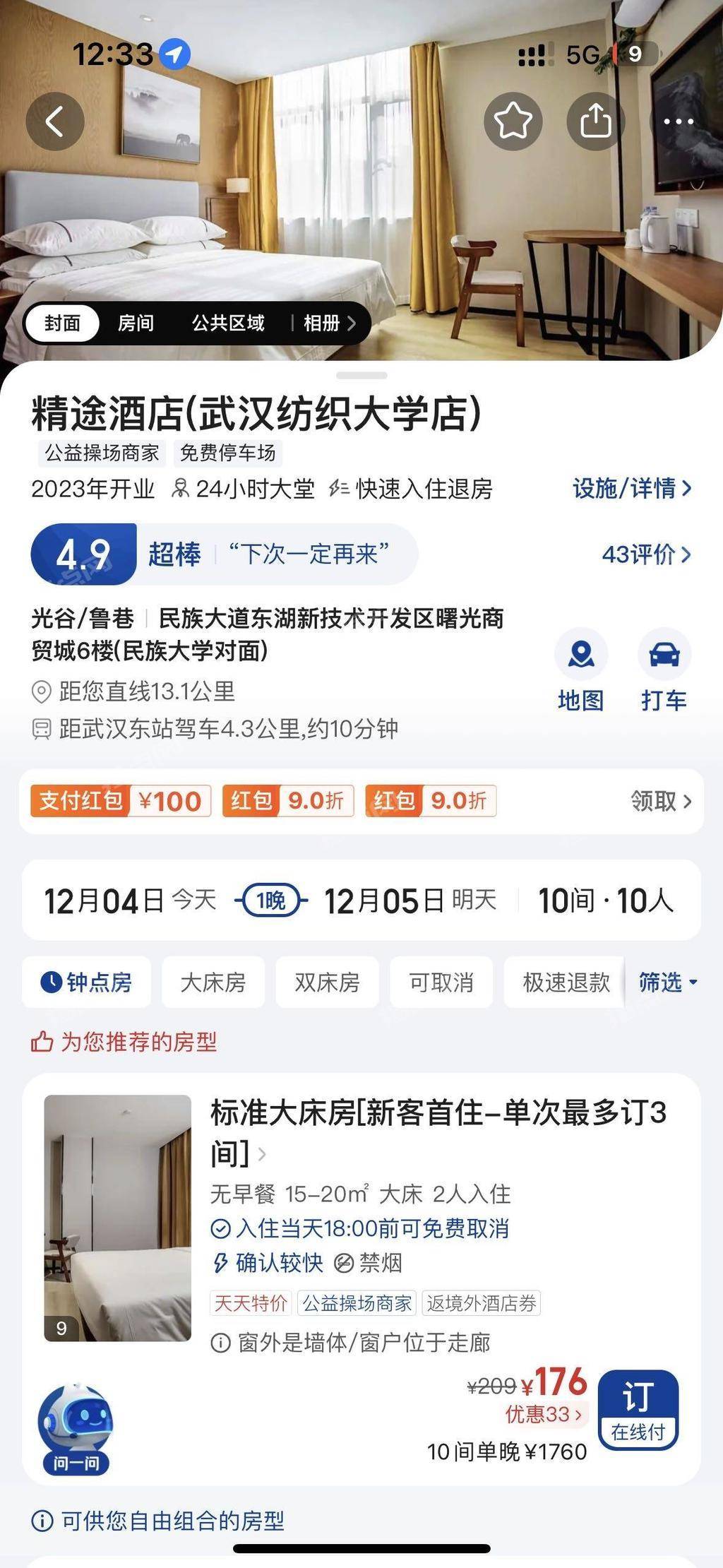Viewport: 723px width, 1568px height.
Task: Tap 领取 to claim the red packets
Action: [x=661, y=801]
